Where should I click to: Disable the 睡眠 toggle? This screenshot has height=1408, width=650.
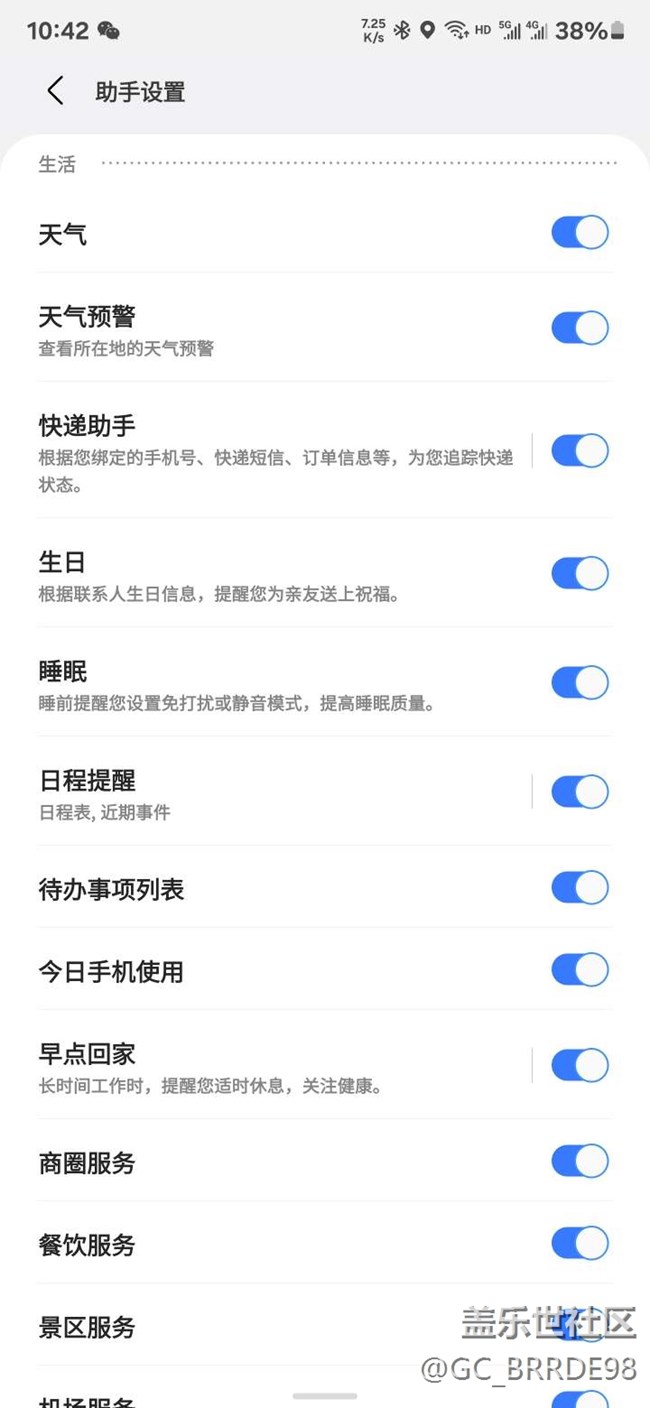point(579,683)
